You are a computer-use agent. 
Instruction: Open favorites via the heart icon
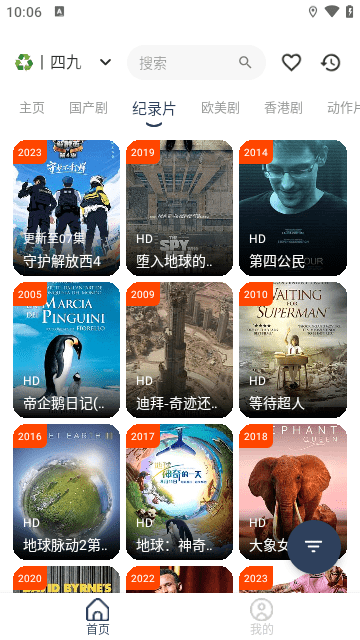[x=291, y=62]
